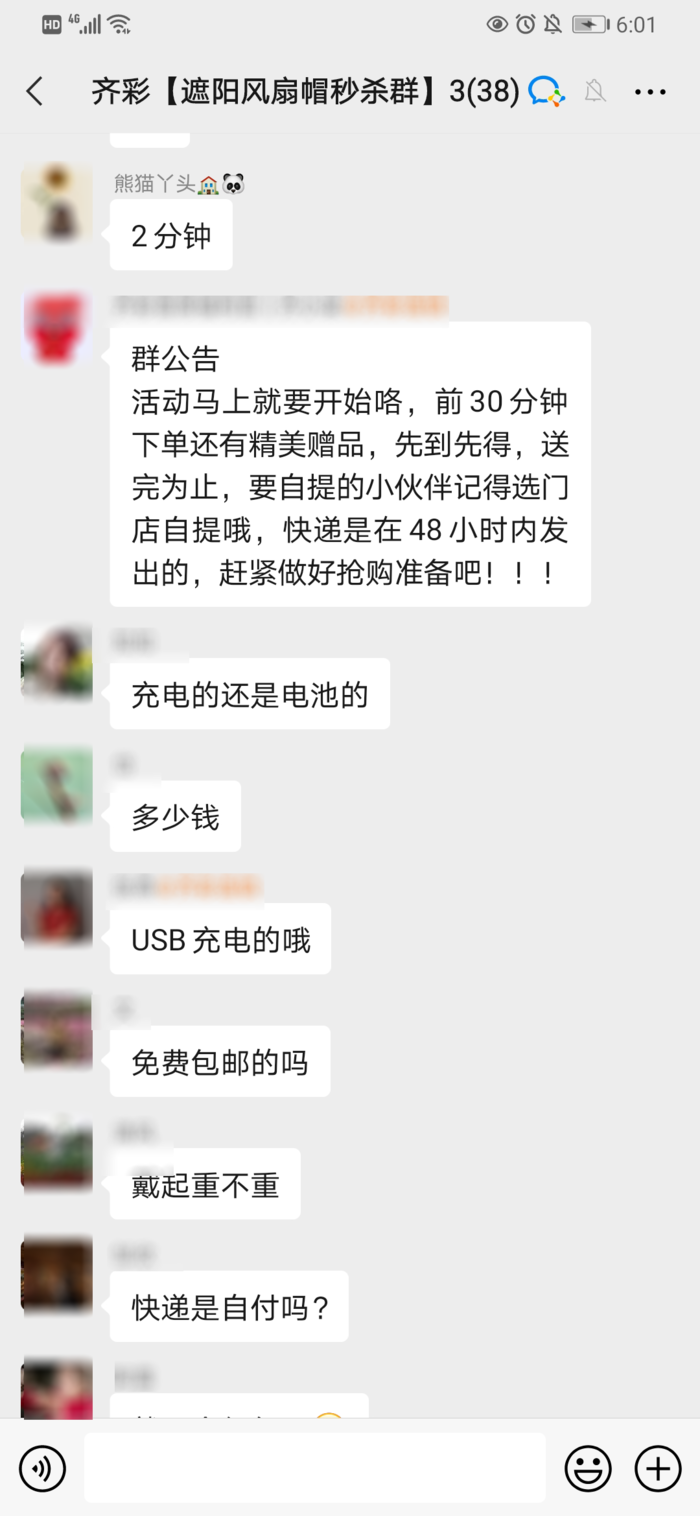Open the group chat overflow menu

click(x=650, y=92)
